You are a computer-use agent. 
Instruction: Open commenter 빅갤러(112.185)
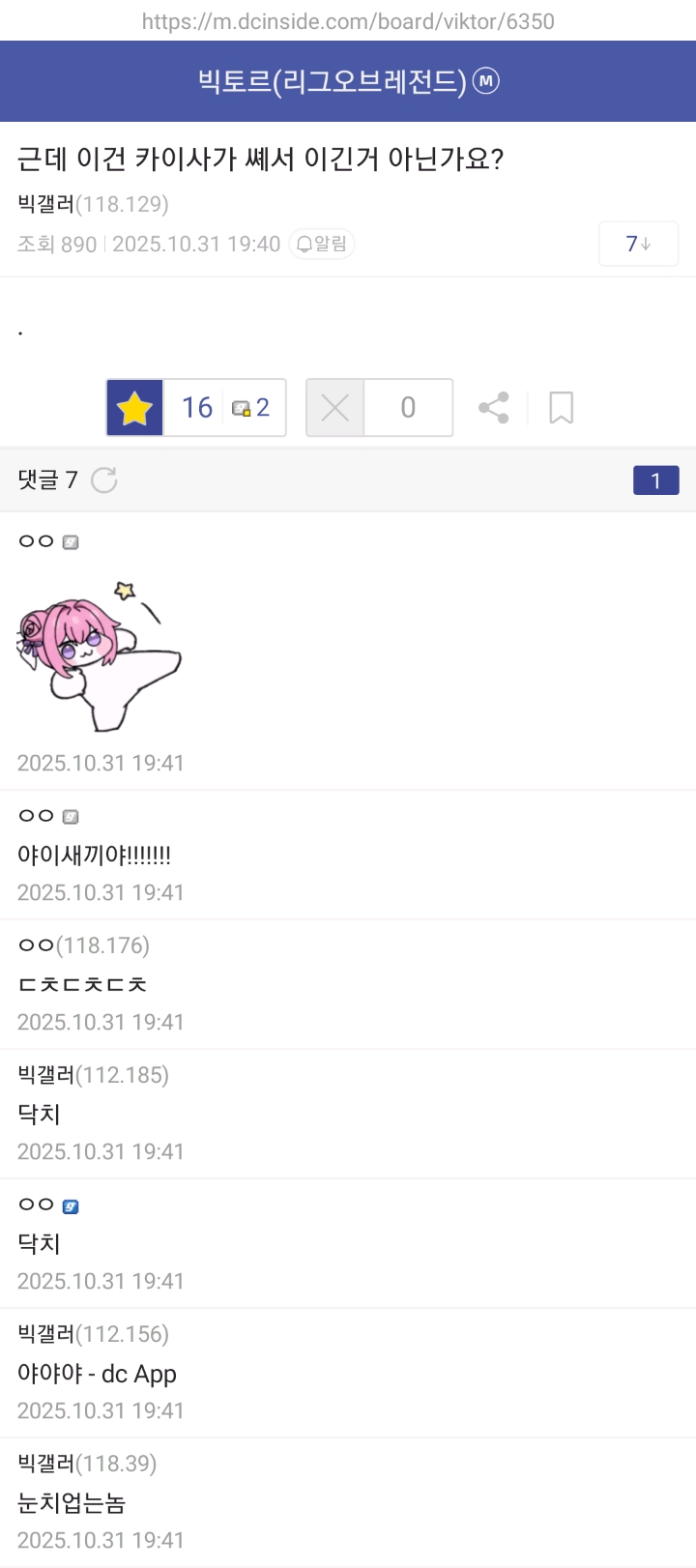pyautogui.click(x=93, y=1075)
